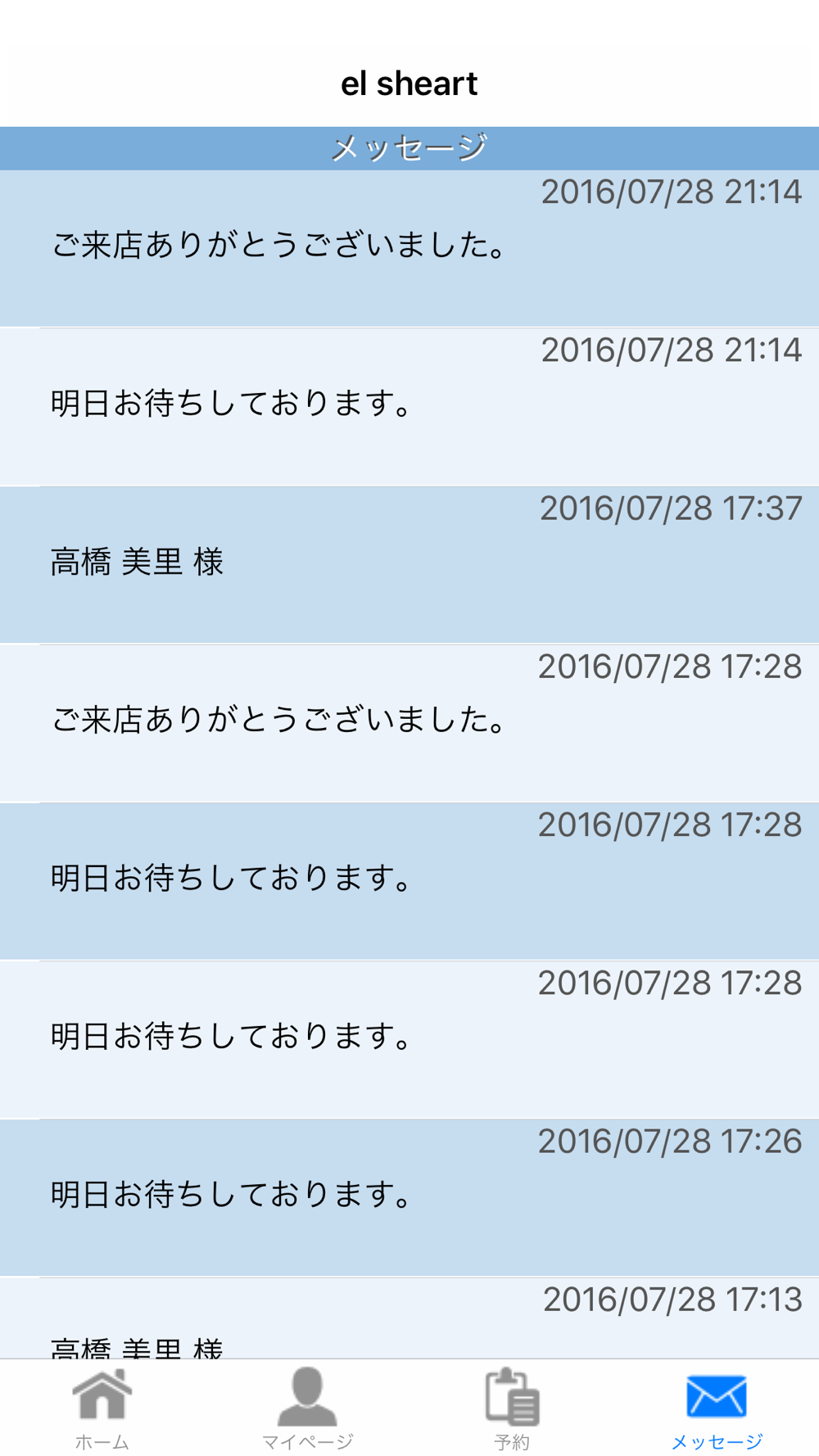
Task: Open the ご来店ありがとうございました message from 21:14
Action: pos(409,248)
